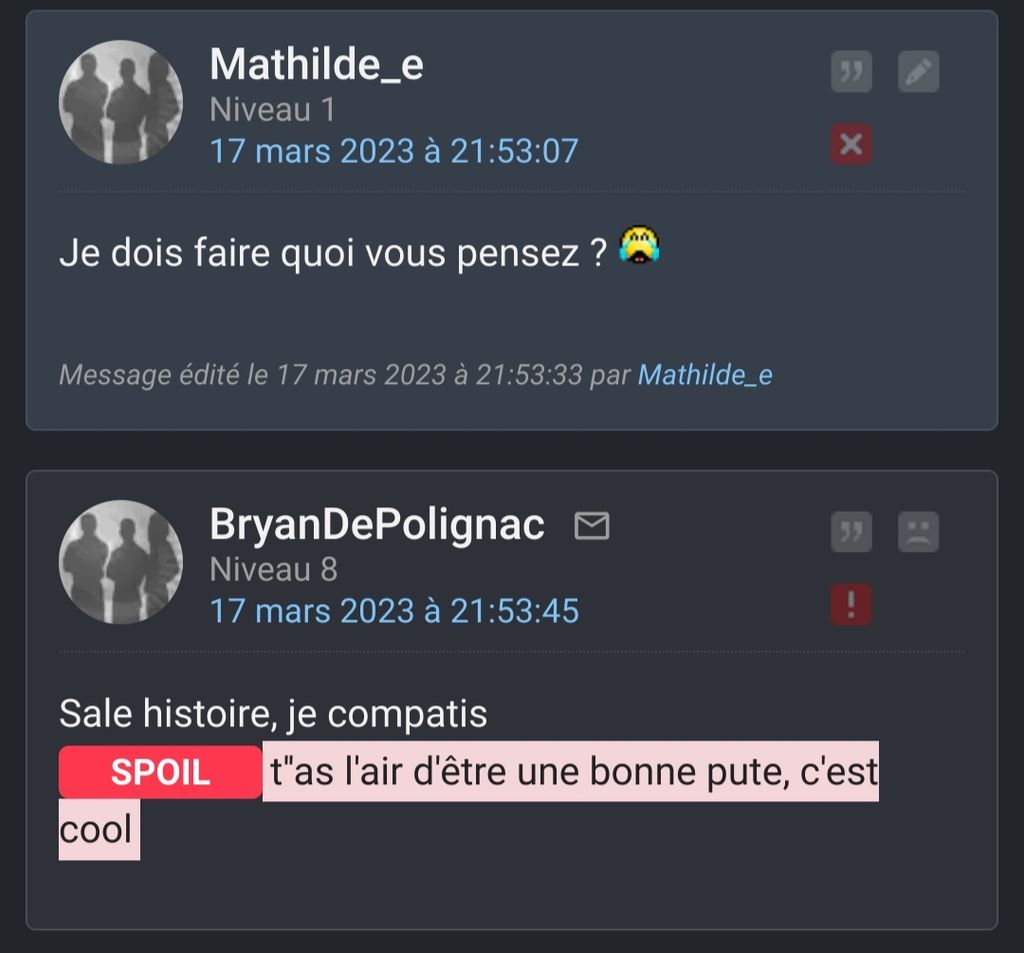Send a private message to BryanDePolignac

pyautogui.click(x=592, y=525)
